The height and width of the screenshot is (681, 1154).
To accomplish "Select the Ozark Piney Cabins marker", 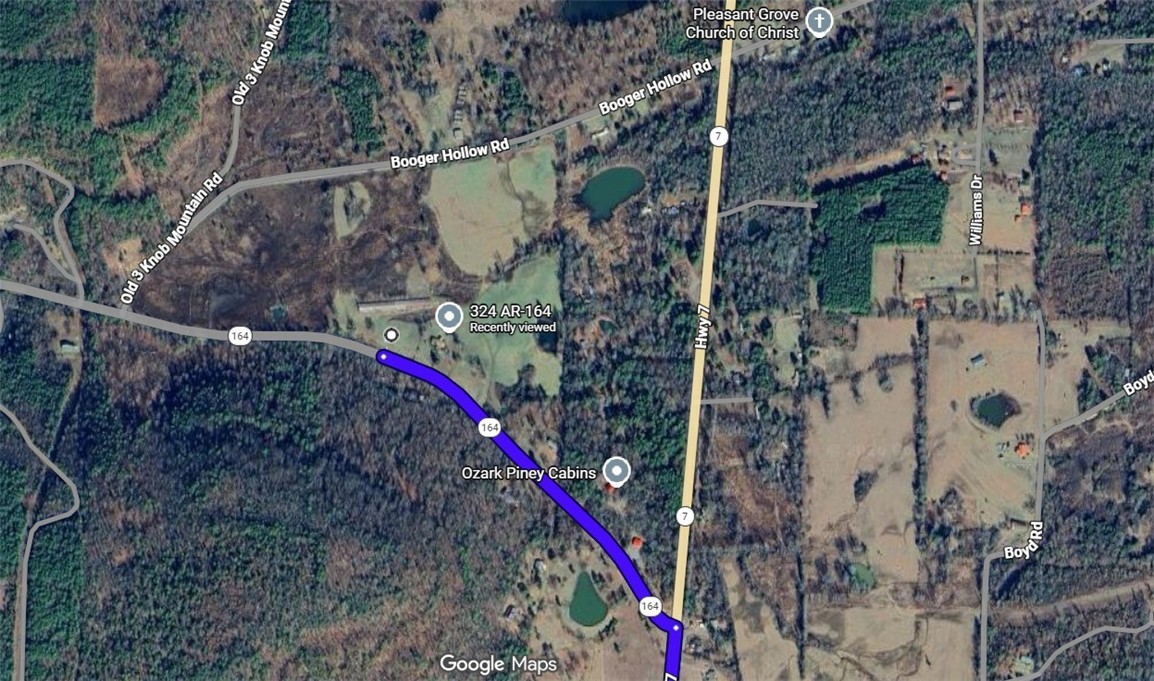I will (618, 470).
